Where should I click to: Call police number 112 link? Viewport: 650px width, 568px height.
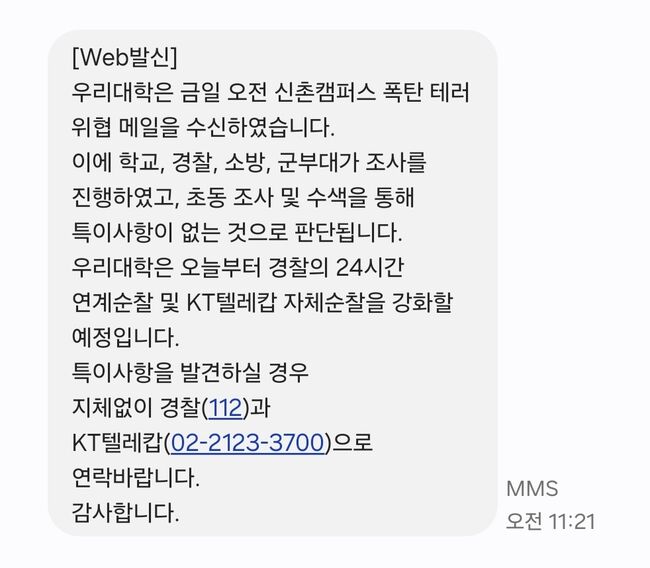click(x=225, y=408)
